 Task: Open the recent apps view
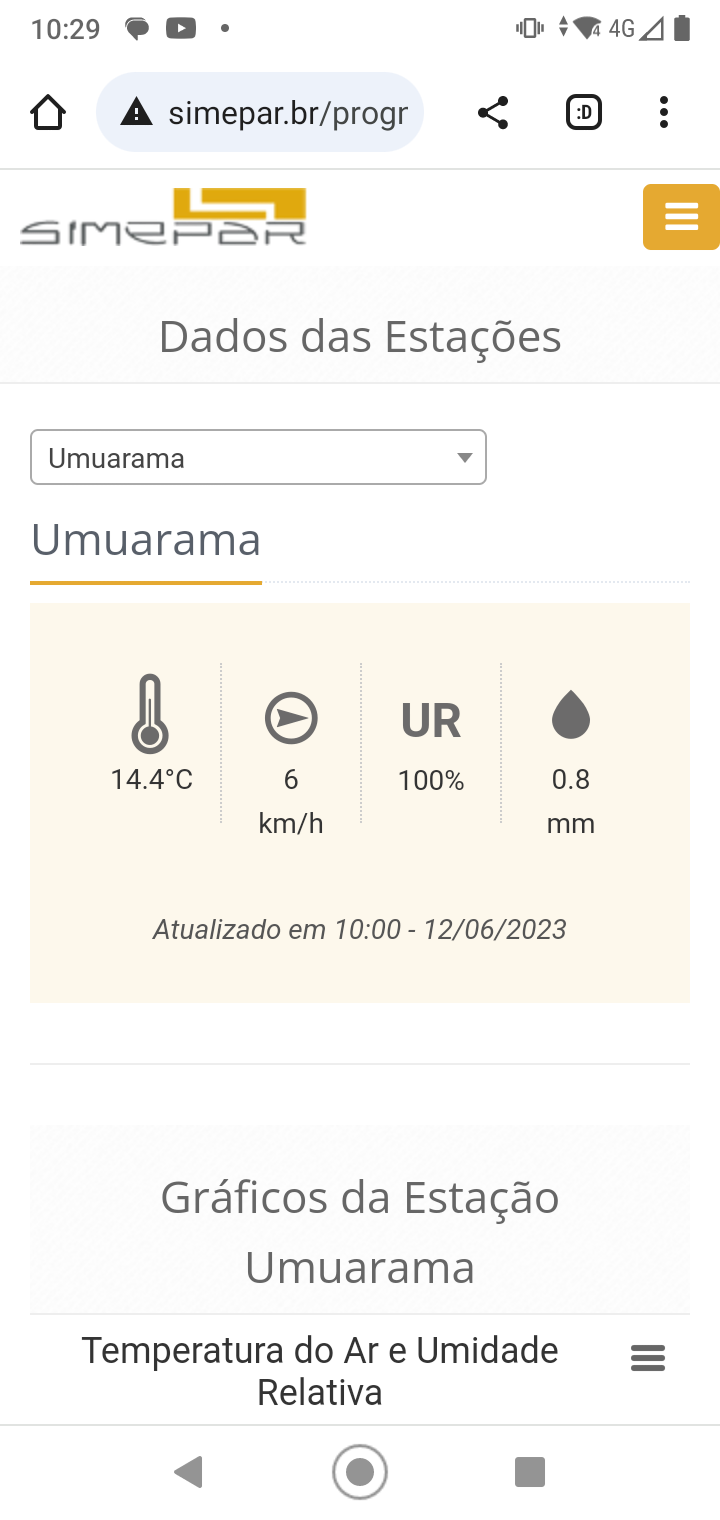(x=530, y=1472)
